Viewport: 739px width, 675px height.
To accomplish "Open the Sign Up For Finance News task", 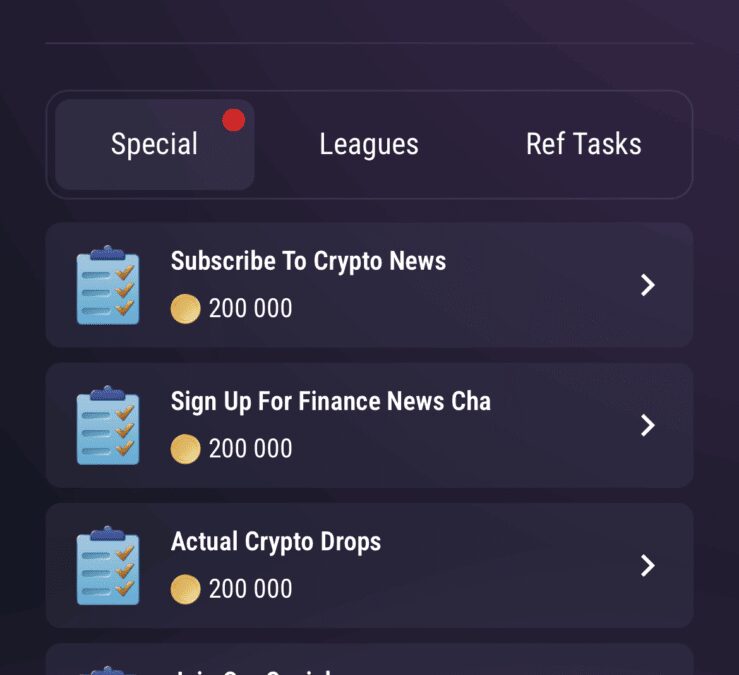I will [369, 425].
